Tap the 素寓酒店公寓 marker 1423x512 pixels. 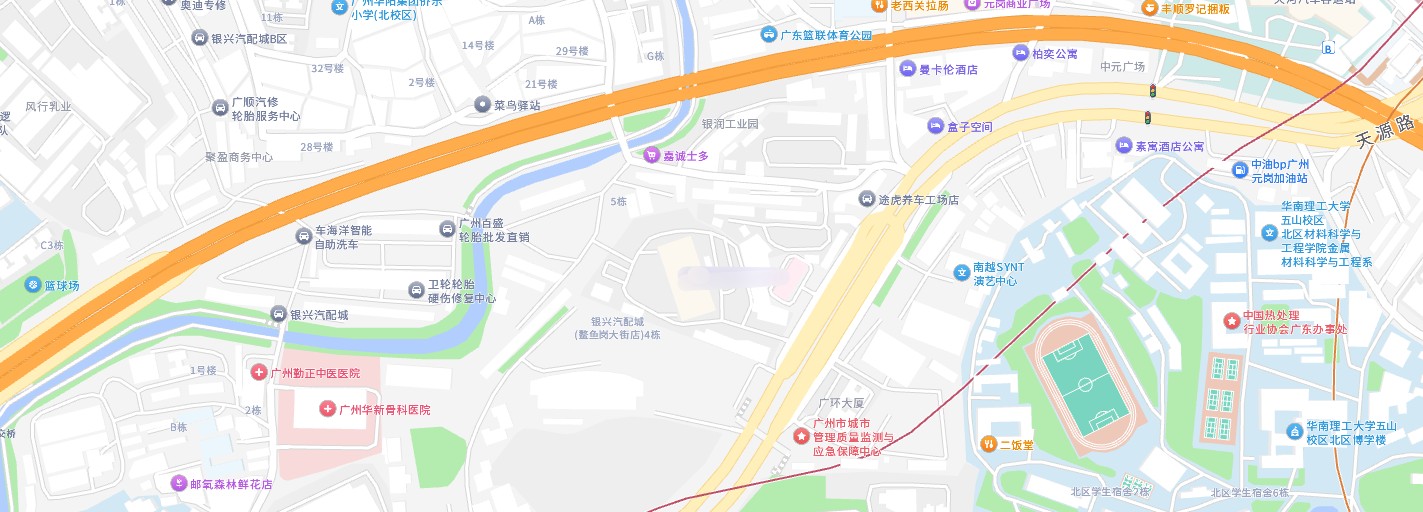(1123, 146)
